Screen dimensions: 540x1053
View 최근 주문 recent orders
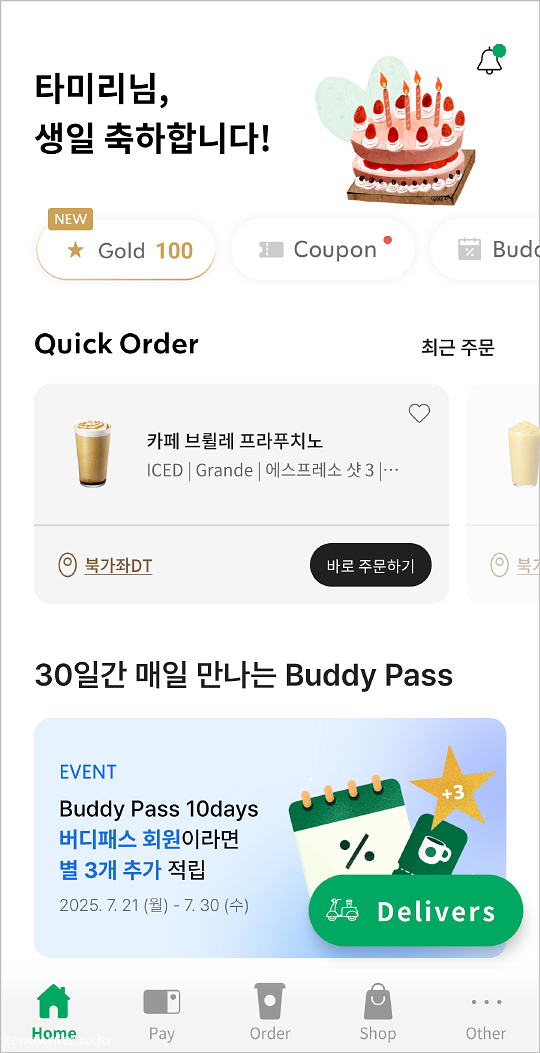(457, 347)
